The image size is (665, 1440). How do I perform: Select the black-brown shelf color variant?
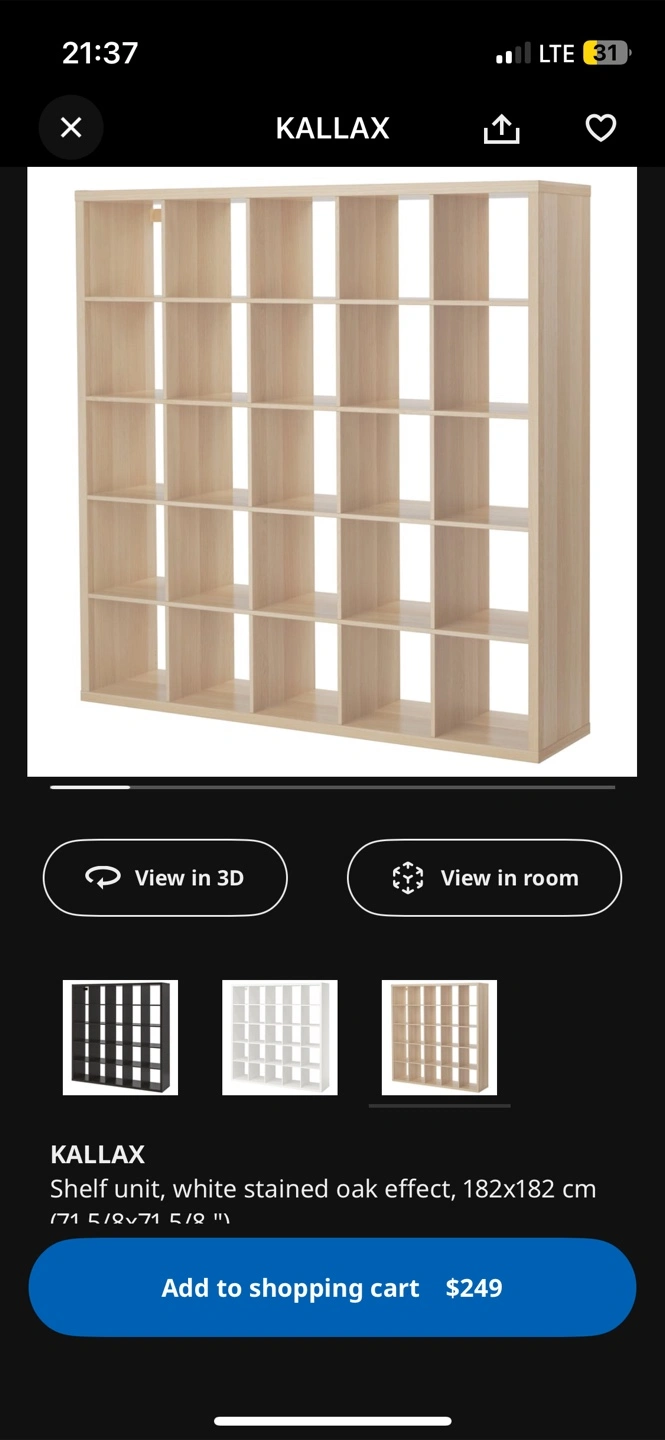tap(120, 1037)
